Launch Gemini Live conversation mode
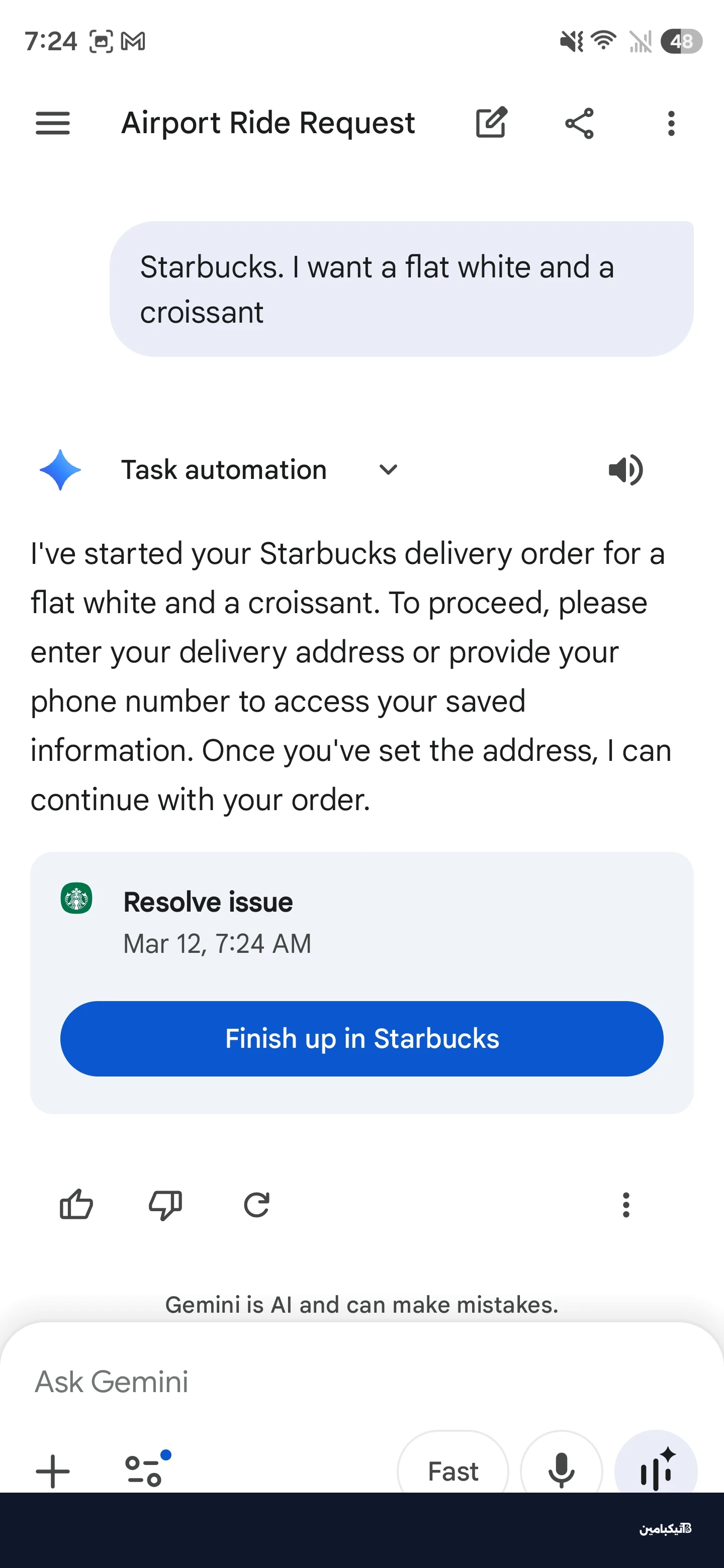 coord(655,1469)
